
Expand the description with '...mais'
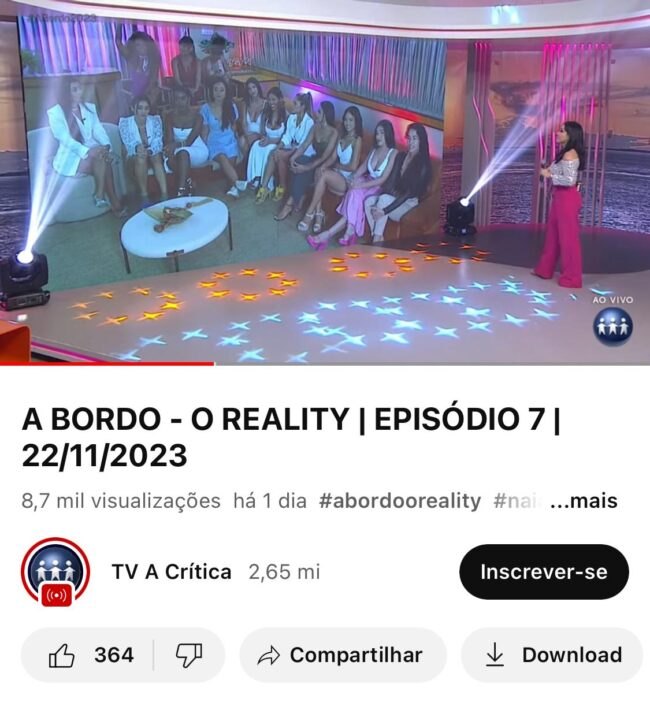point(584,501)
